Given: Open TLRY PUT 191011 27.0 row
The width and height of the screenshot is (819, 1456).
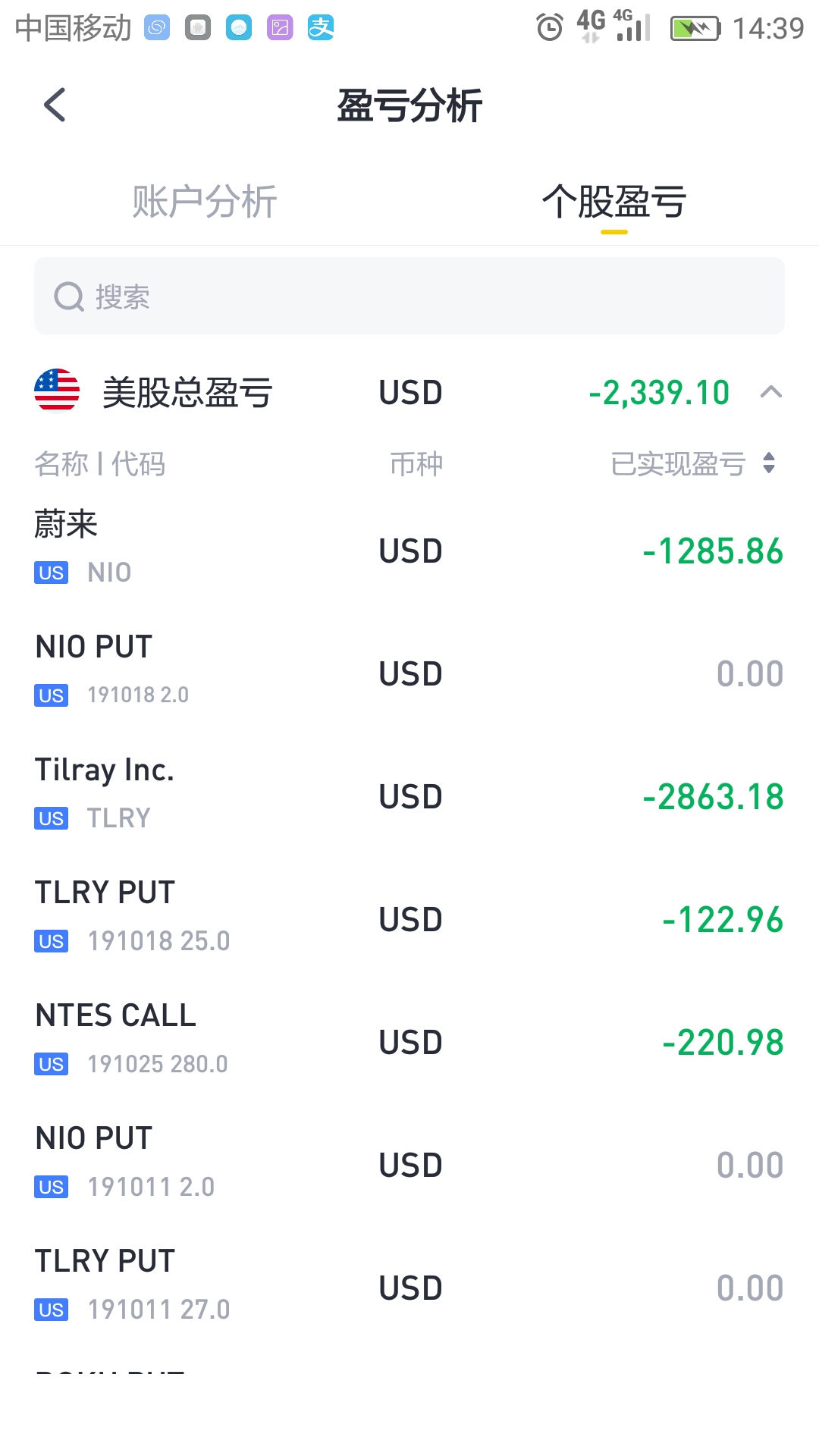Looking at the screenshot, I should click(409, 1286).
